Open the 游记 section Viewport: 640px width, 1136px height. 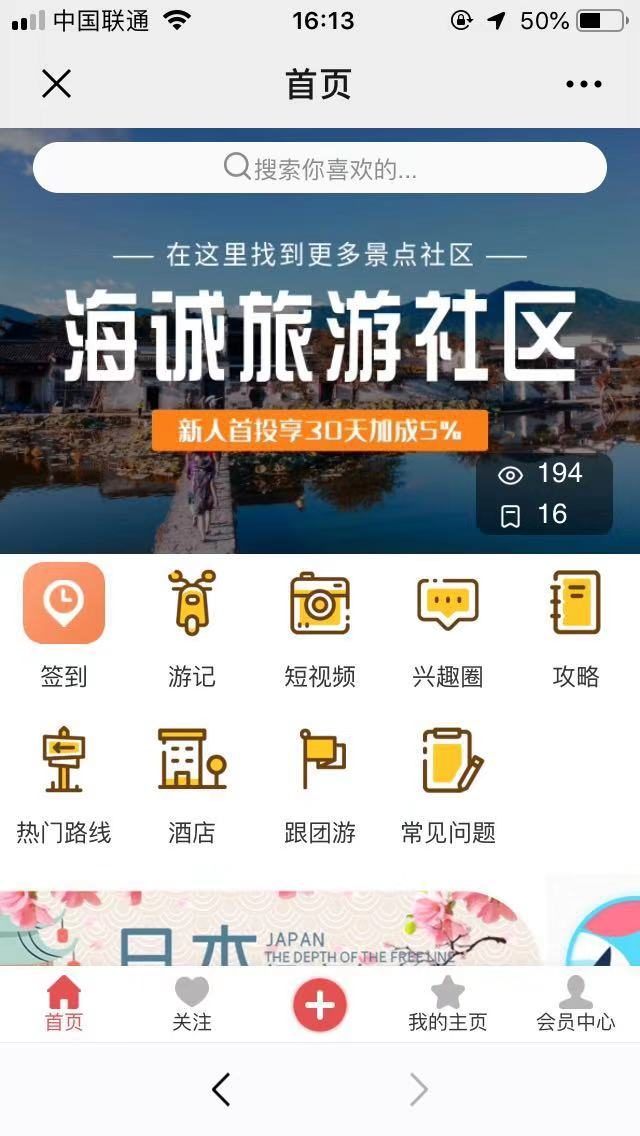[192, 625]
